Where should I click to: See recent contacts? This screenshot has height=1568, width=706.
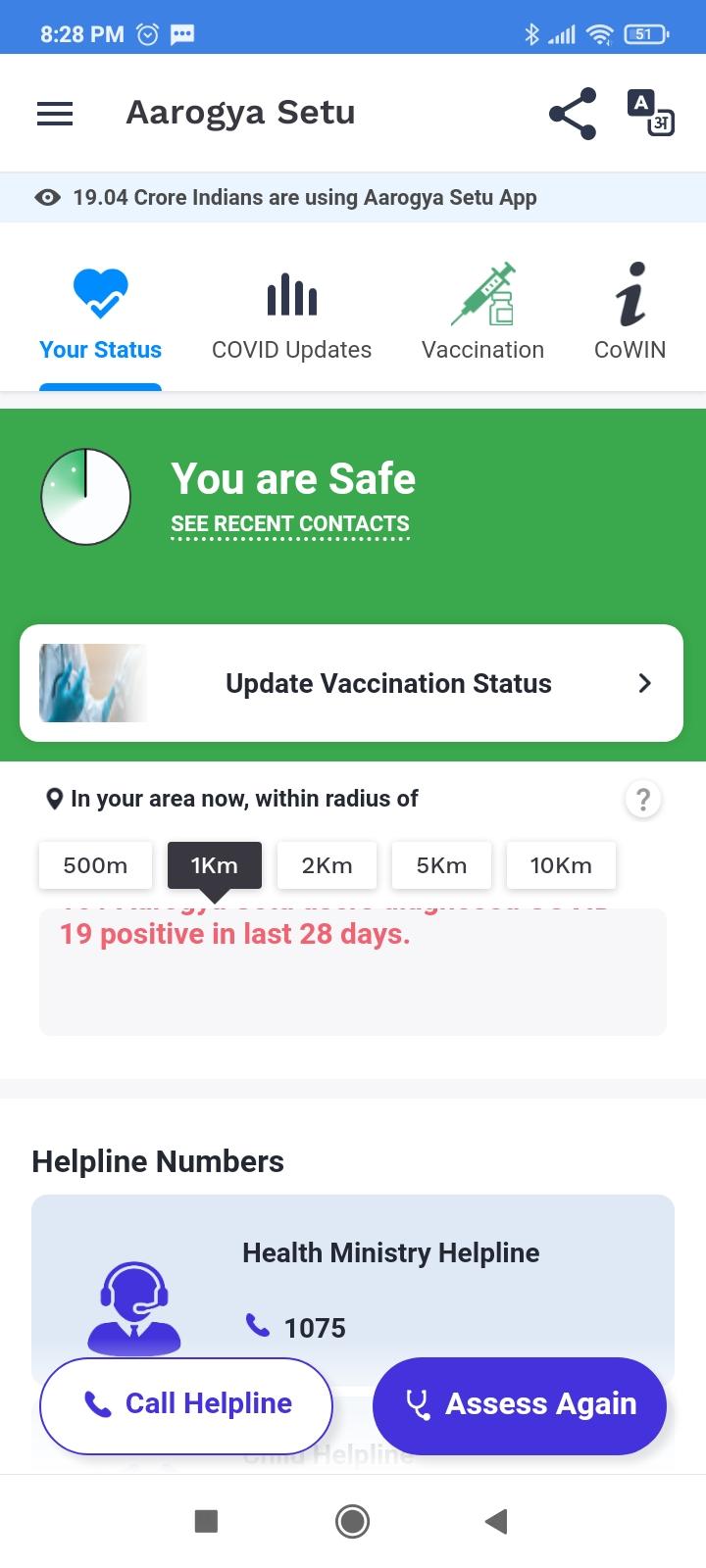coord(290,524)
